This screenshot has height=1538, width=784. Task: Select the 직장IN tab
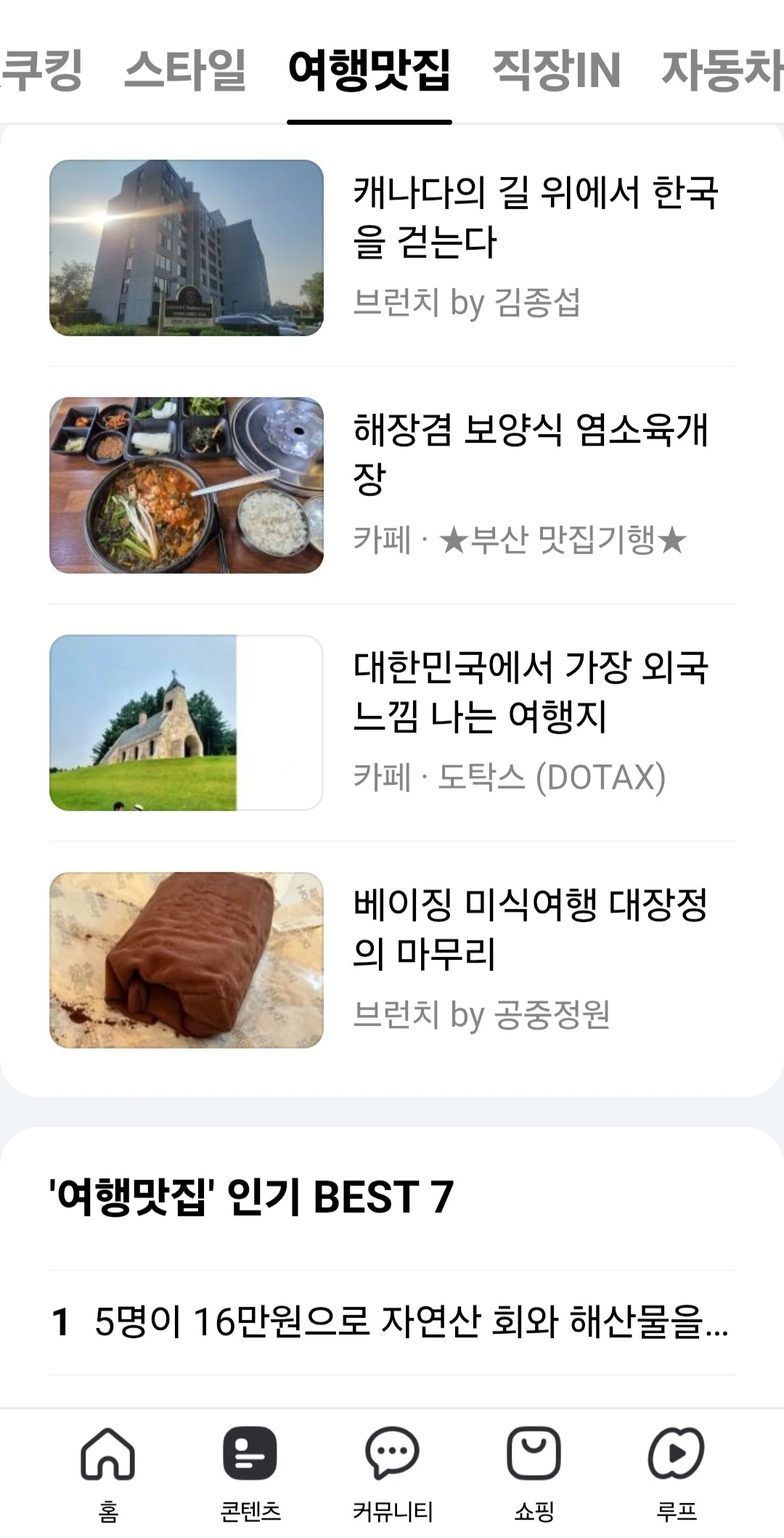pyautogui.click(x=556, y=70)
